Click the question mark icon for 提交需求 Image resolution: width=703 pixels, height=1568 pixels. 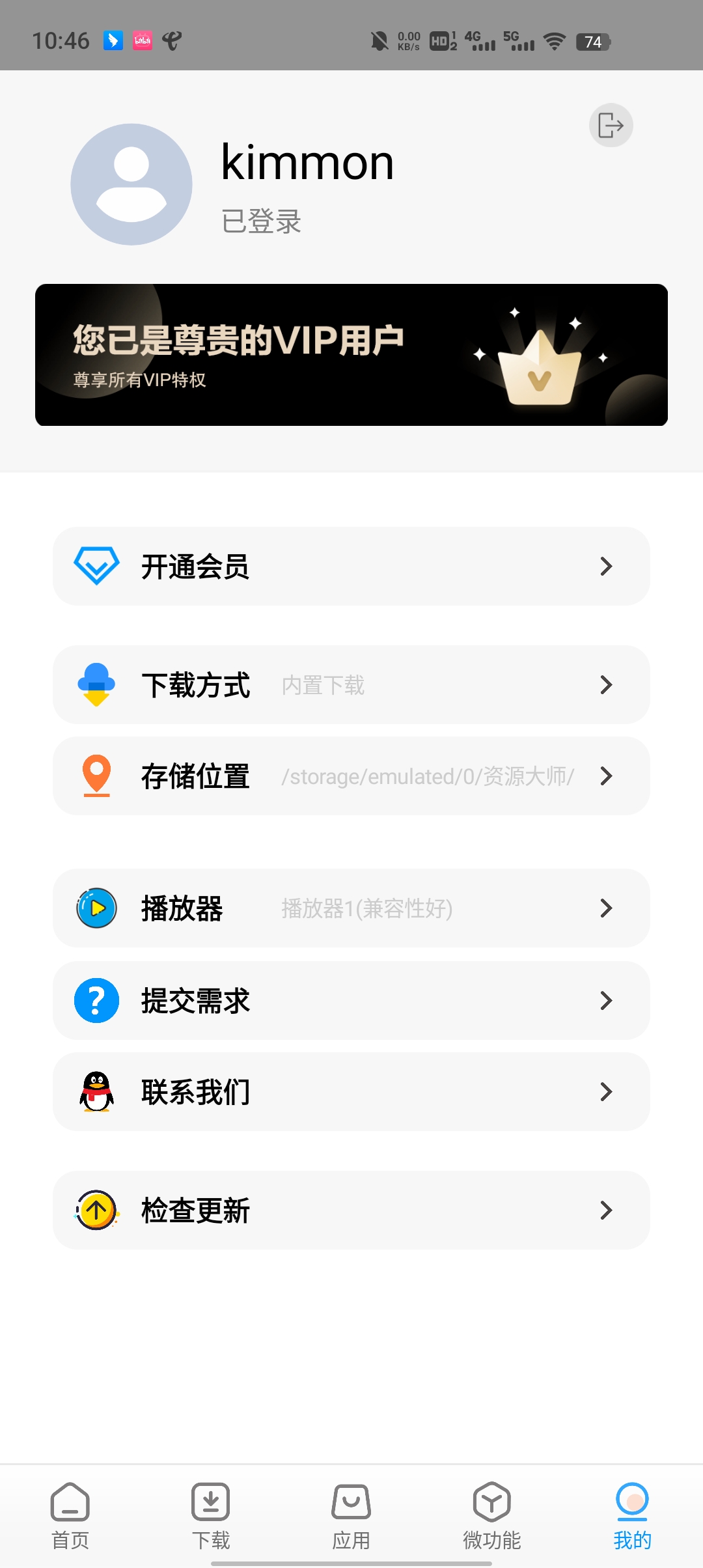(95, 1000)
